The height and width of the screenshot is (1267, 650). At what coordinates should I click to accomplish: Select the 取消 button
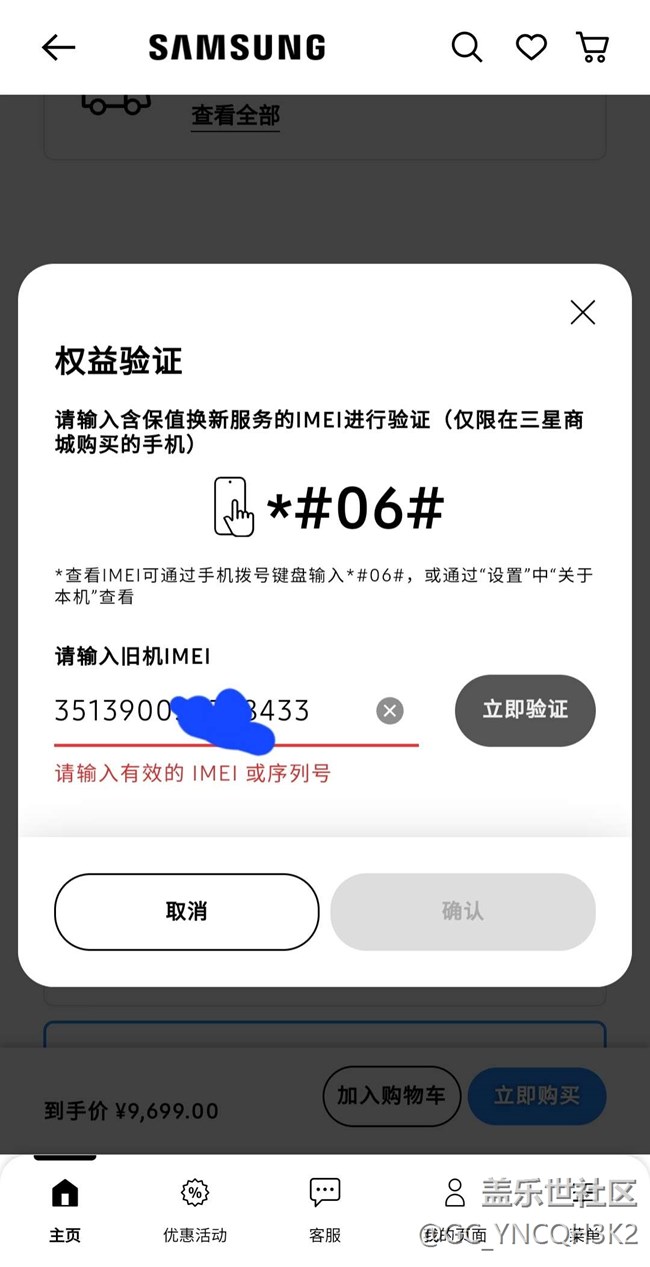187,911
